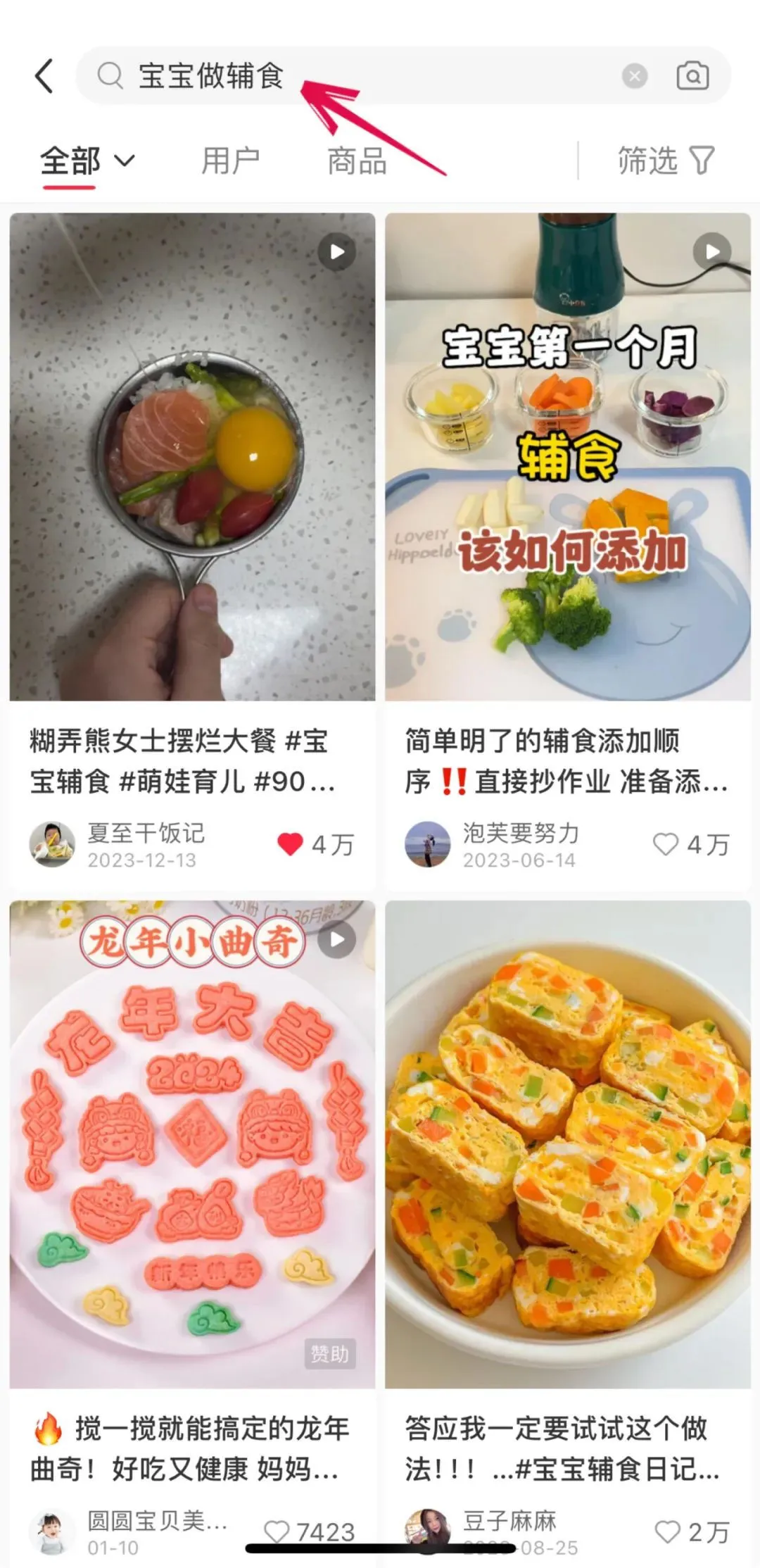Switch to the 商品 tab

tap(357, 161)
